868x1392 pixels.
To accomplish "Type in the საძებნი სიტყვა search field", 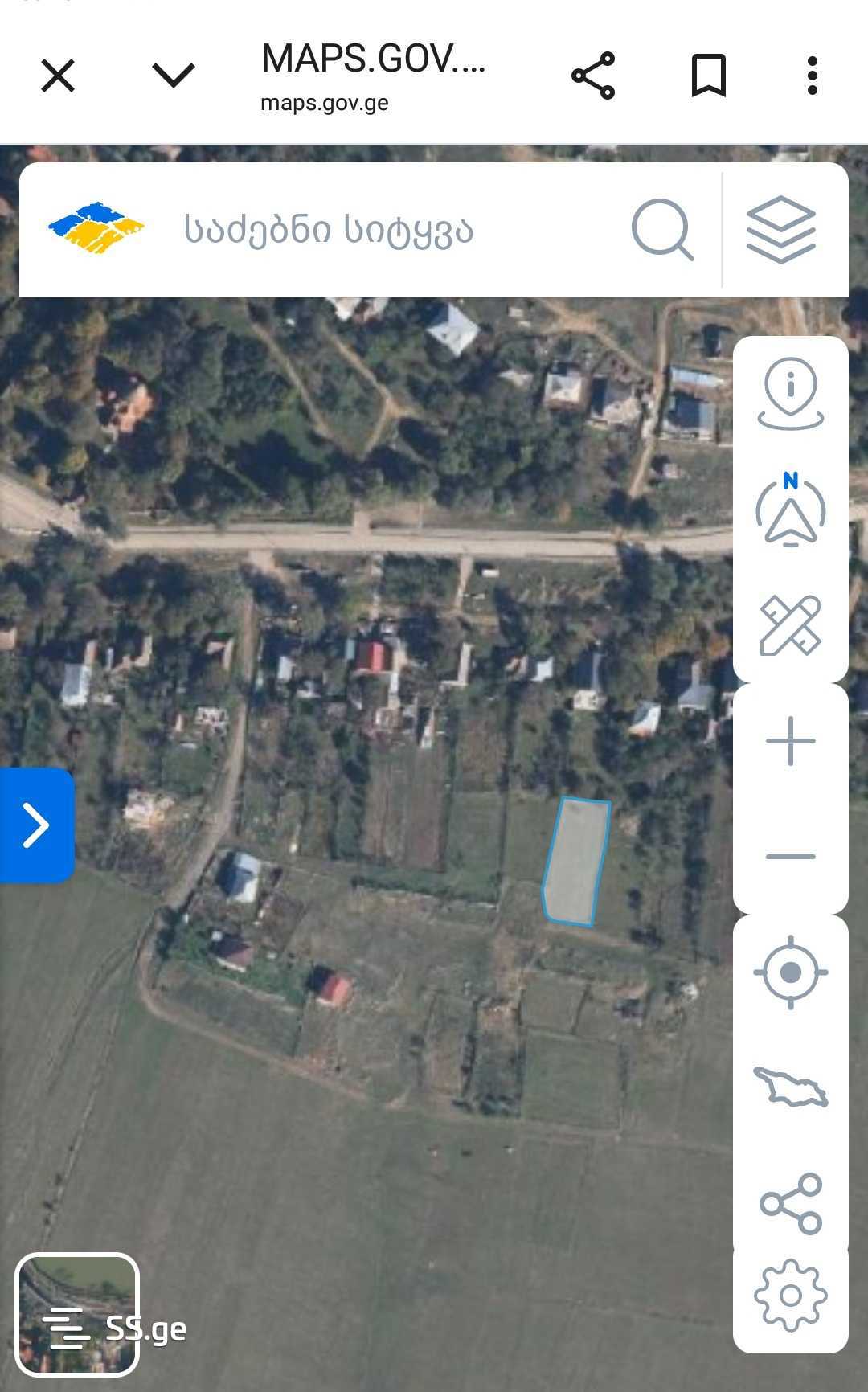I will tap(386, 230).
